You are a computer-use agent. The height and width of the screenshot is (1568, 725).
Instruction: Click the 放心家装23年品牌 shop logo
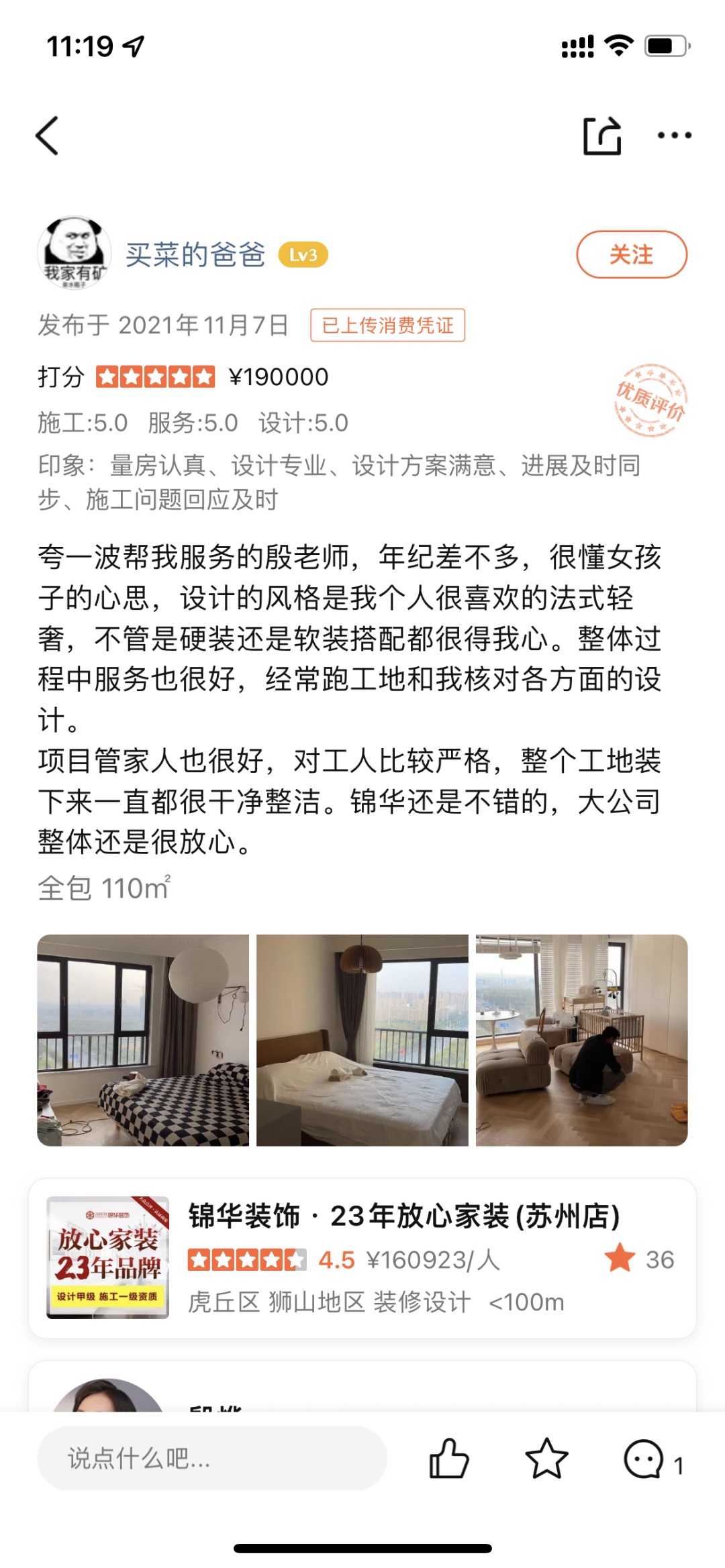[106, 1253]
